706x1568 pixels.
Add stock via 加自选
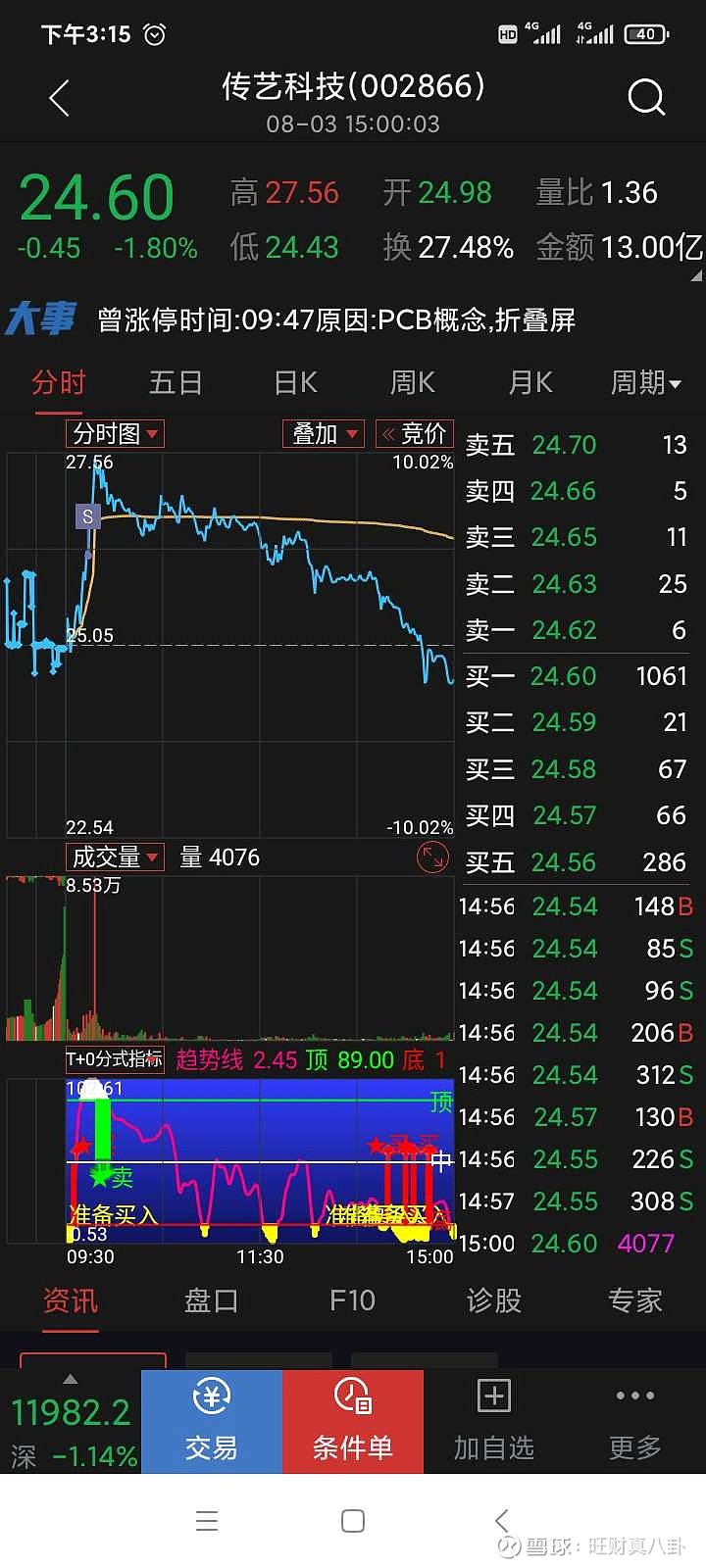coord(494,1421)
